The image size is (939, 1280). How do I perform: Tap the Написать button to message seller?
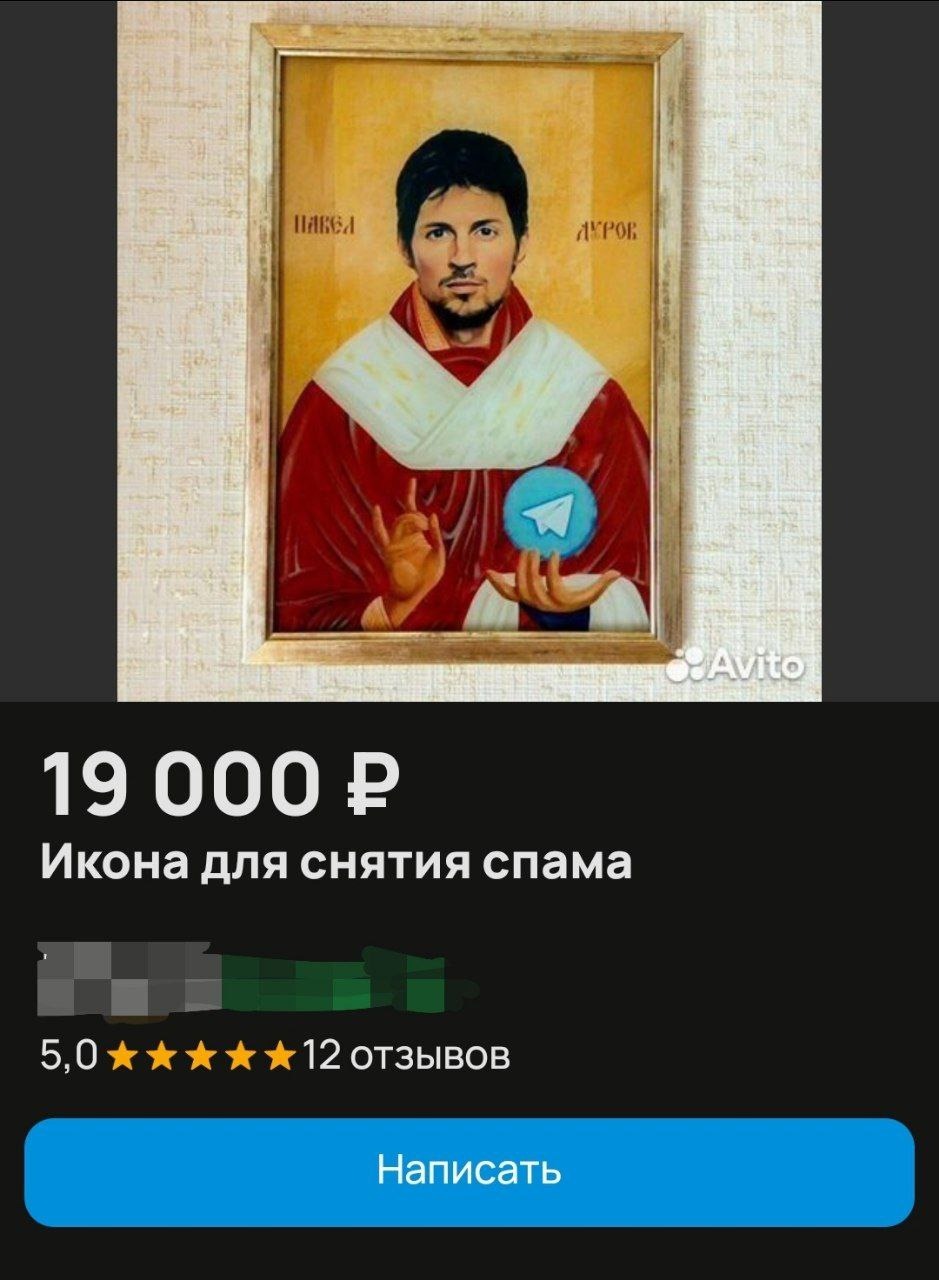469,1171
